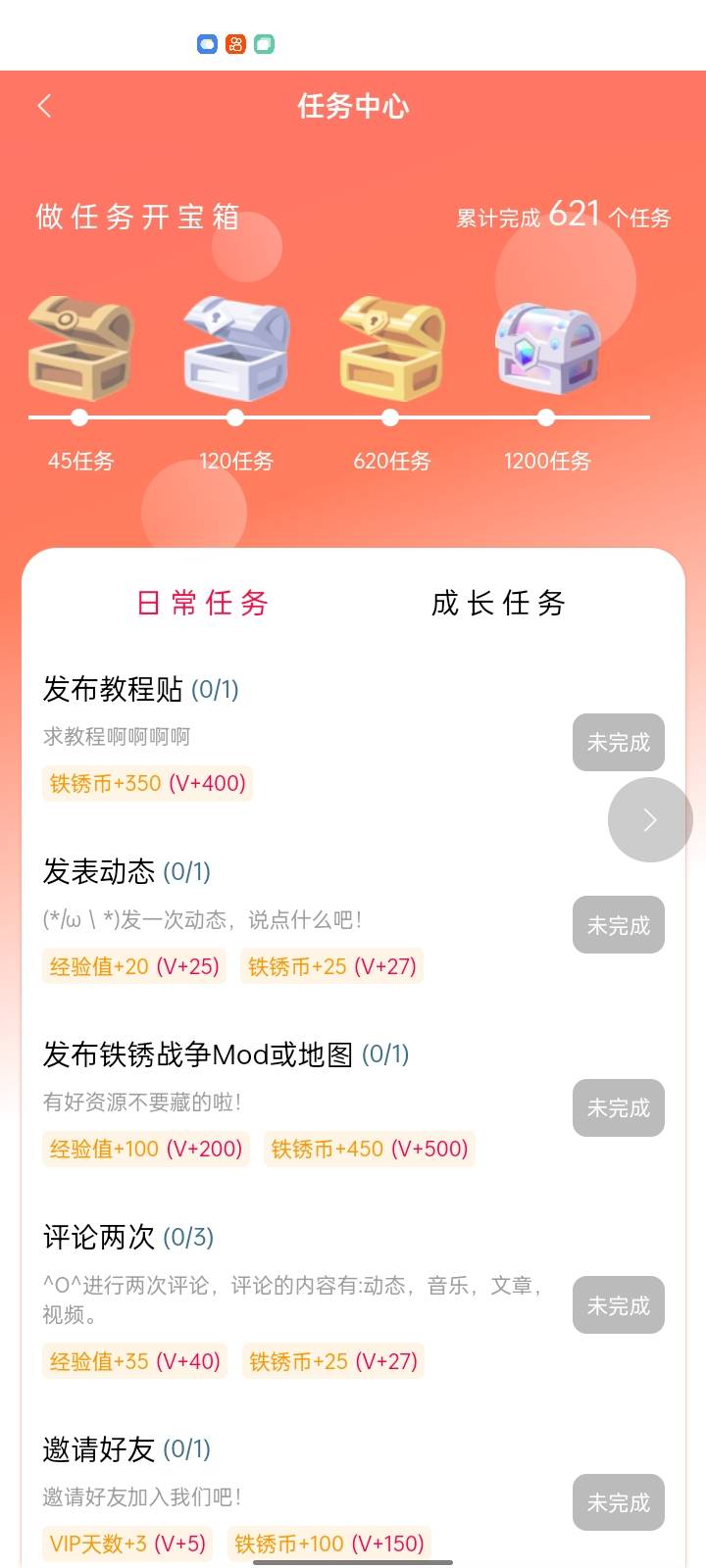Viewport: 706px width, 1568px height.
Task: Tap 未完成 for 发布教程贴 task
Action: point(618,743)
